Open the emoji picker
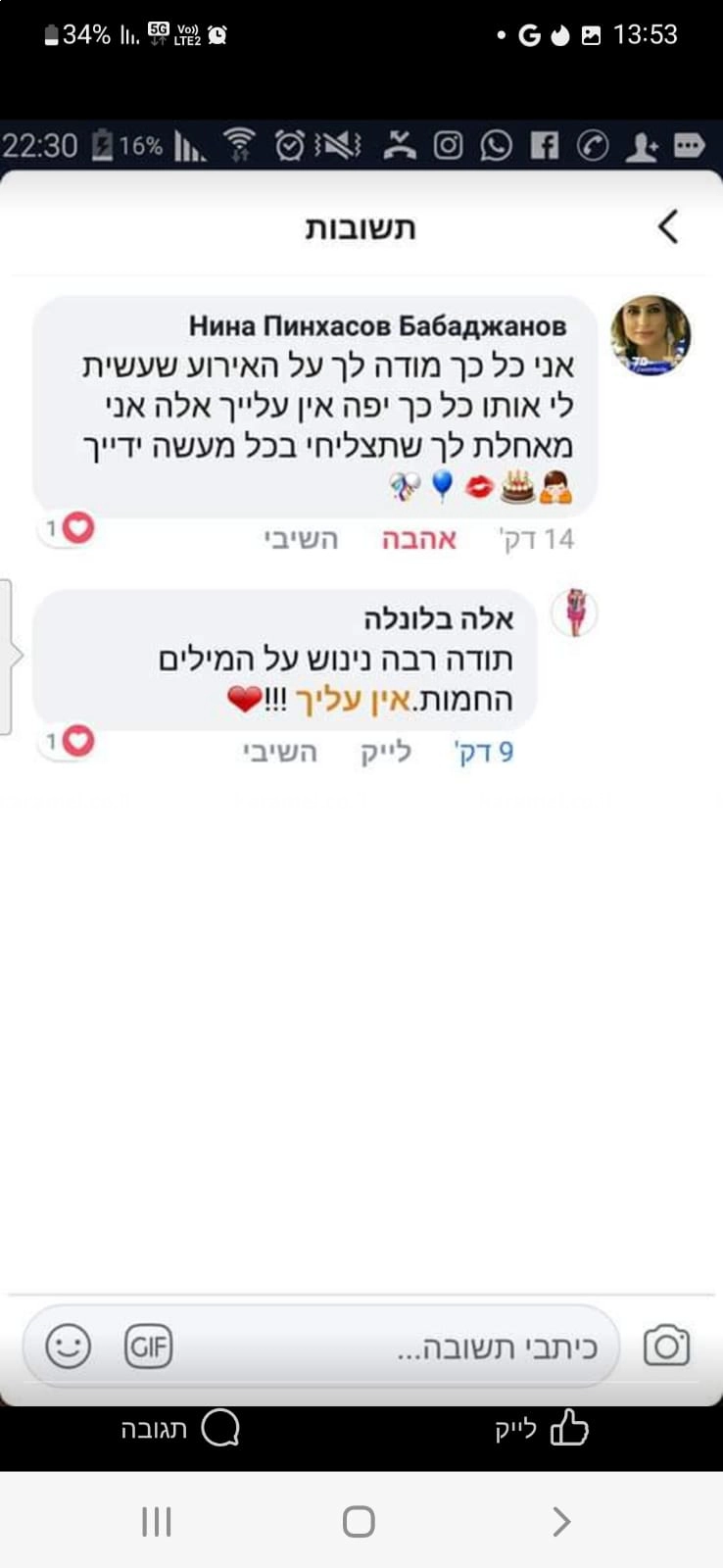This screenshot has height=1568, width=723. pos(69,1347)
